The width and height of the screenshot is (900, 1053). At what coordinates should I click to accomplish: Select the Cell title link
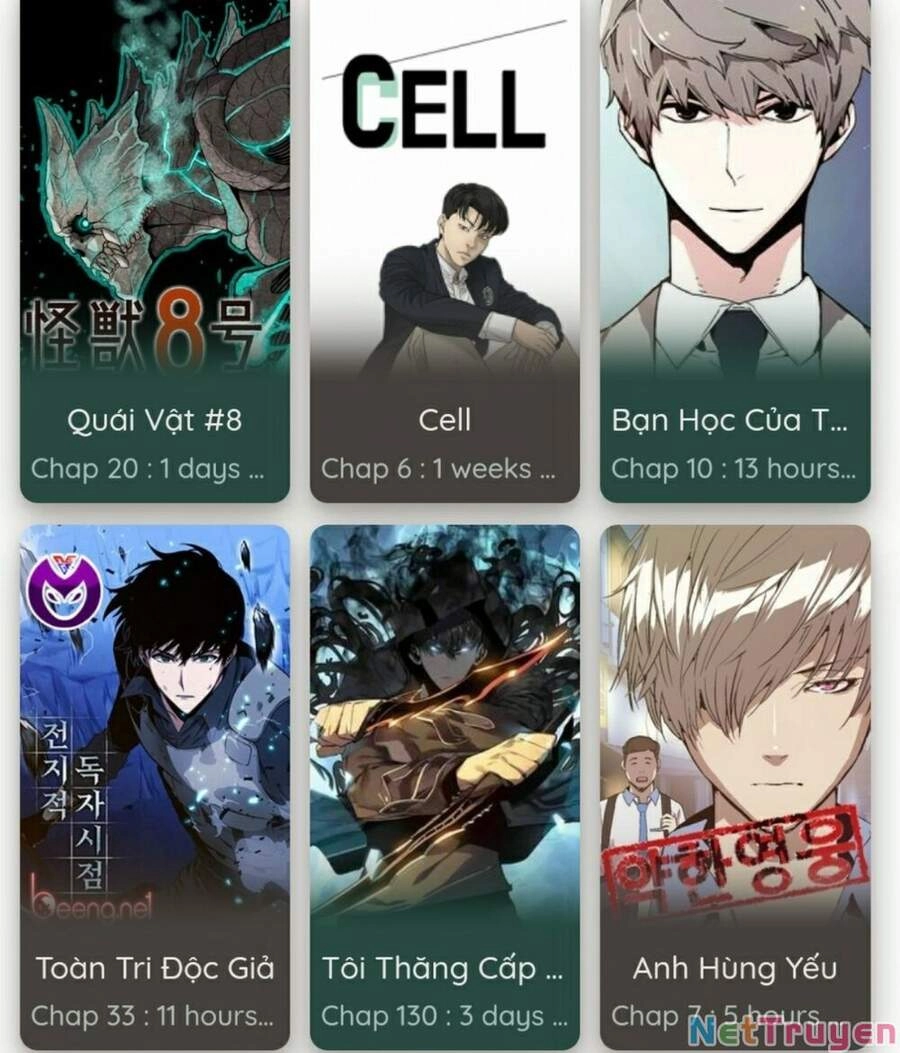click(444, 420)
